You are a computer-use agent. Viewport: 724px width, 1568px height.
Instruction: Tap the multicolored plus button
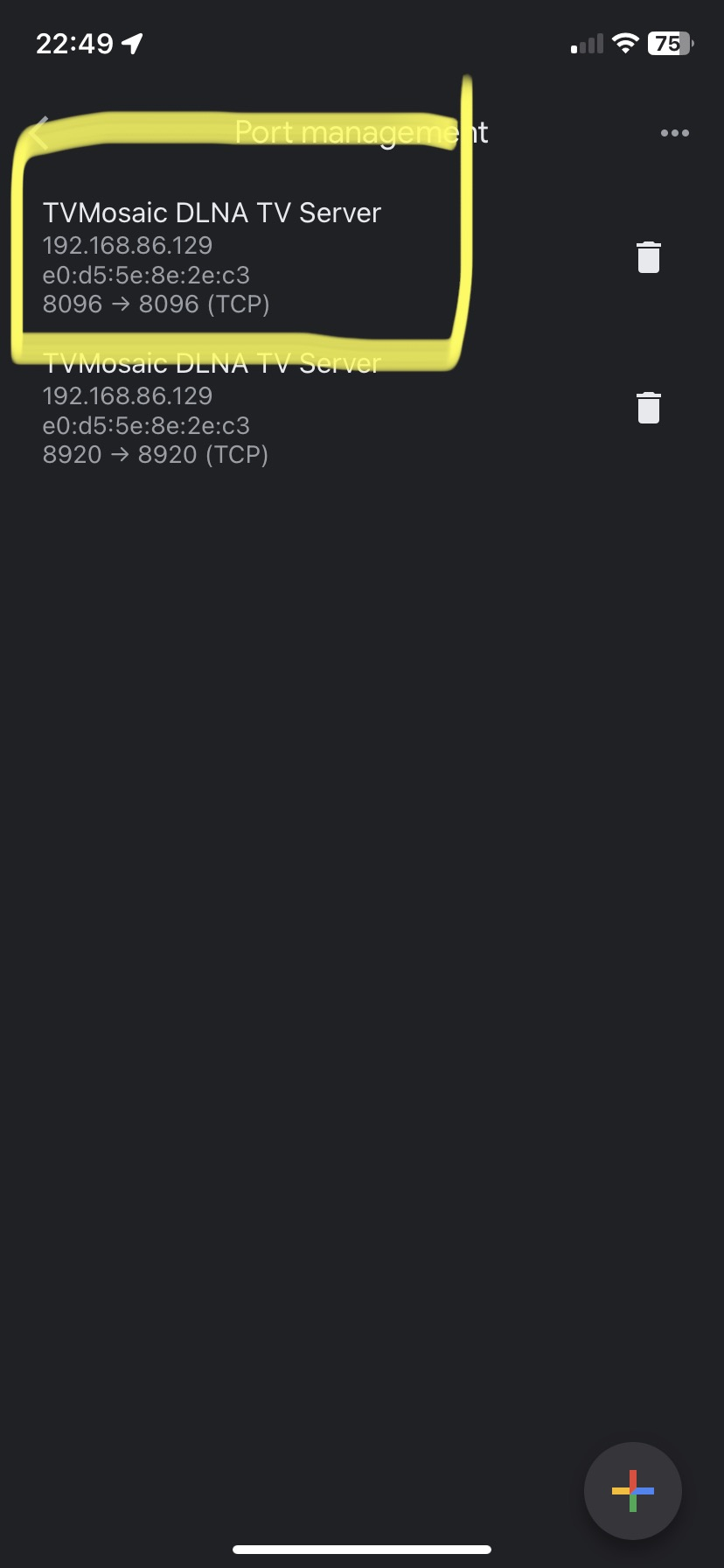(x=632, y=1491)
